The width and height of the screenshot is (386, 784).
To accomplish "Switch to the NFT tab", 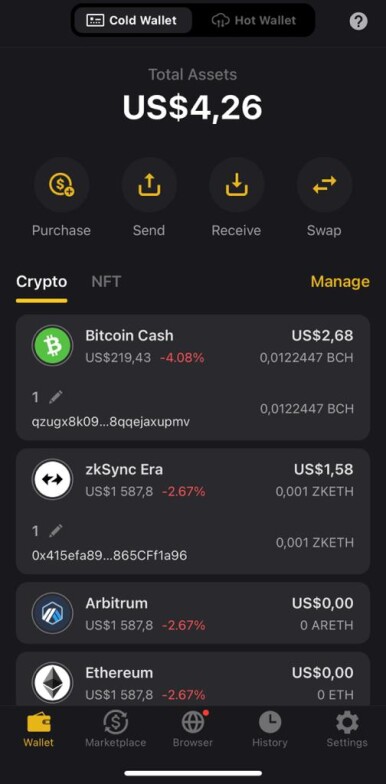I will [x=106, y=282].
